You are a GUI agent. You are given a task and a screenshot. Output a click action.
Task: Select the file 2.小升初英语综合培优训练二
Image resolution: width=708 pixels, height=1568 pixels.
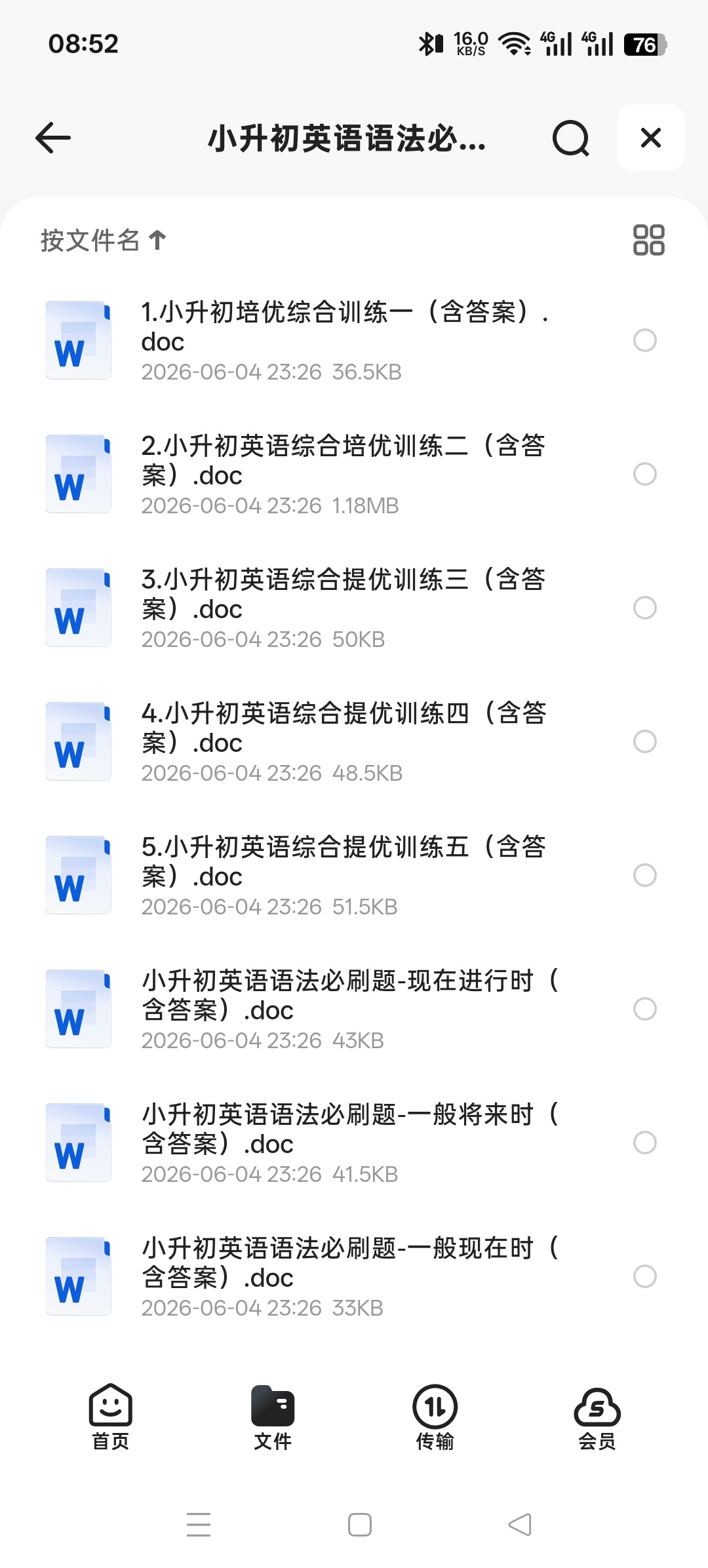(645, 474)
